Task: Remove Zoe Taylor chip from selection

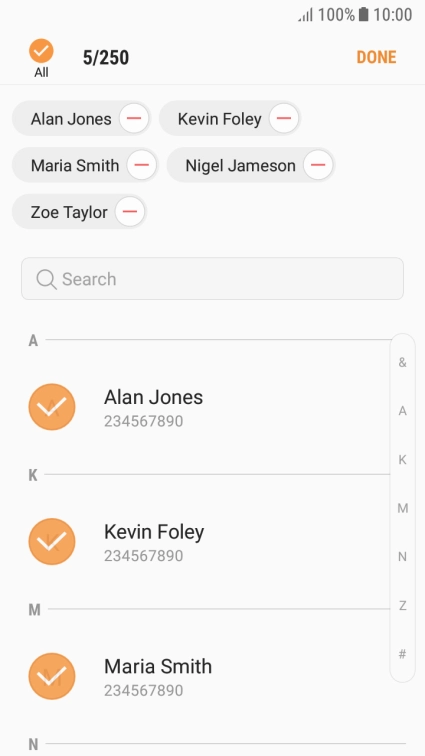Action: pyautogui.click(x=130, y=212)
